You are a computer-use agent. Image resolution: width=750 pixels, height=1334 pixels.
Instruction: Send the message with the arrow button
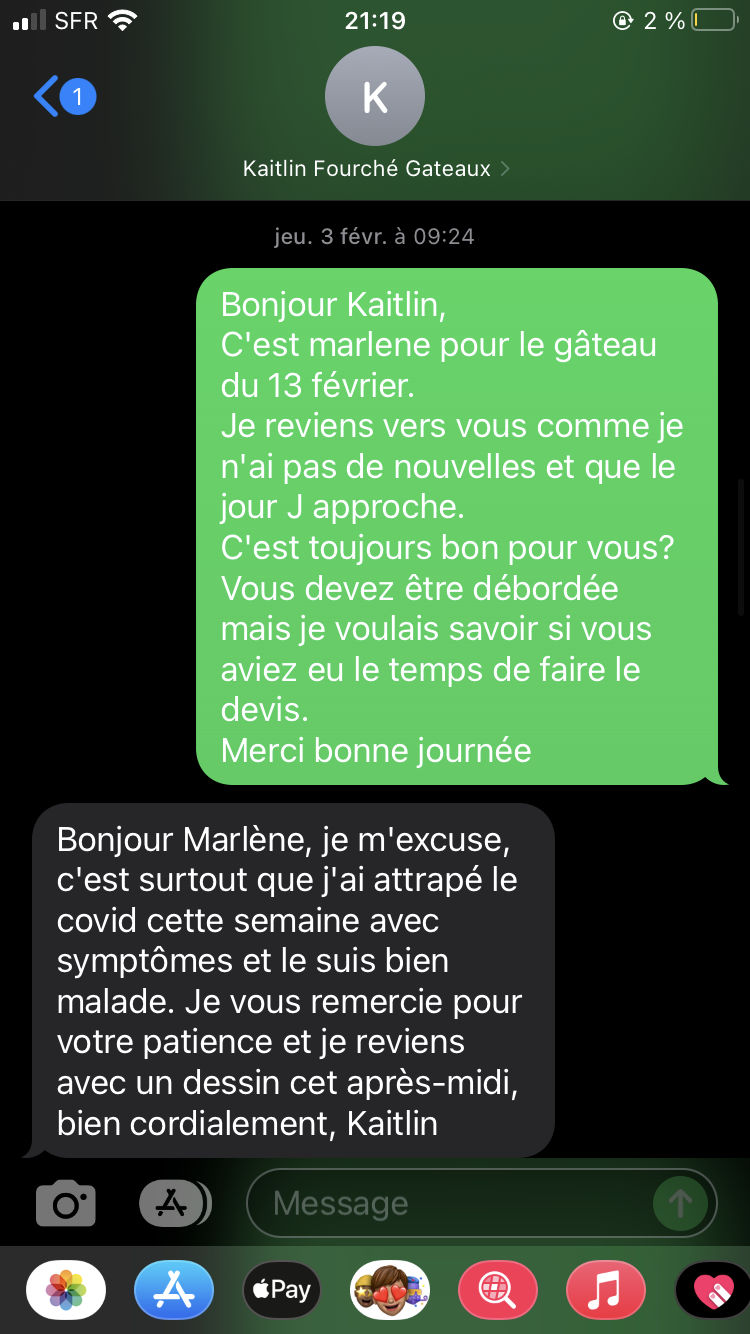click(680, 1203)
